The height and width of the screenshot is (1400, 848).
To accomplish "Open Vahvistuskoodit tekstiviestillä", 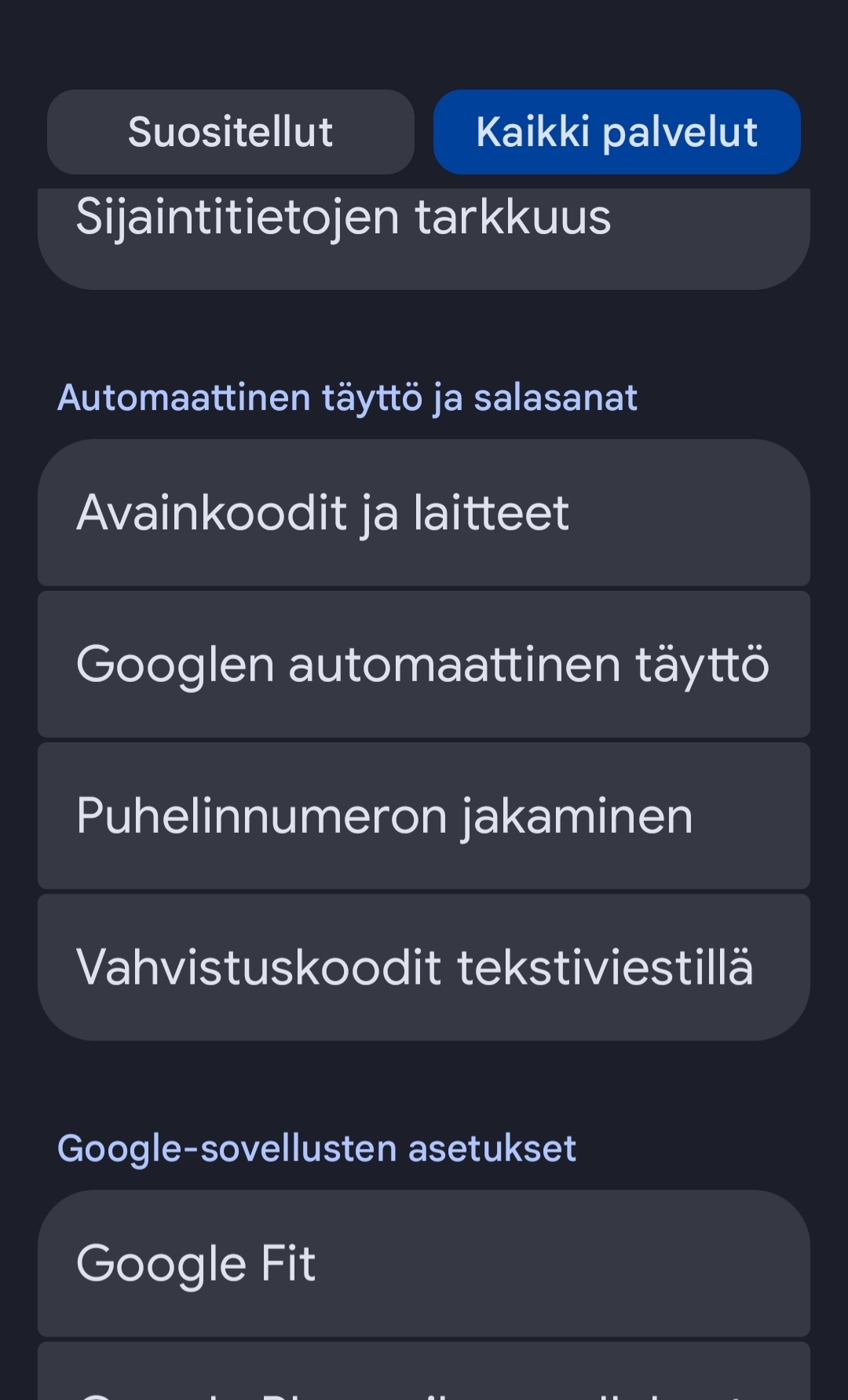I will pos(423,967).
